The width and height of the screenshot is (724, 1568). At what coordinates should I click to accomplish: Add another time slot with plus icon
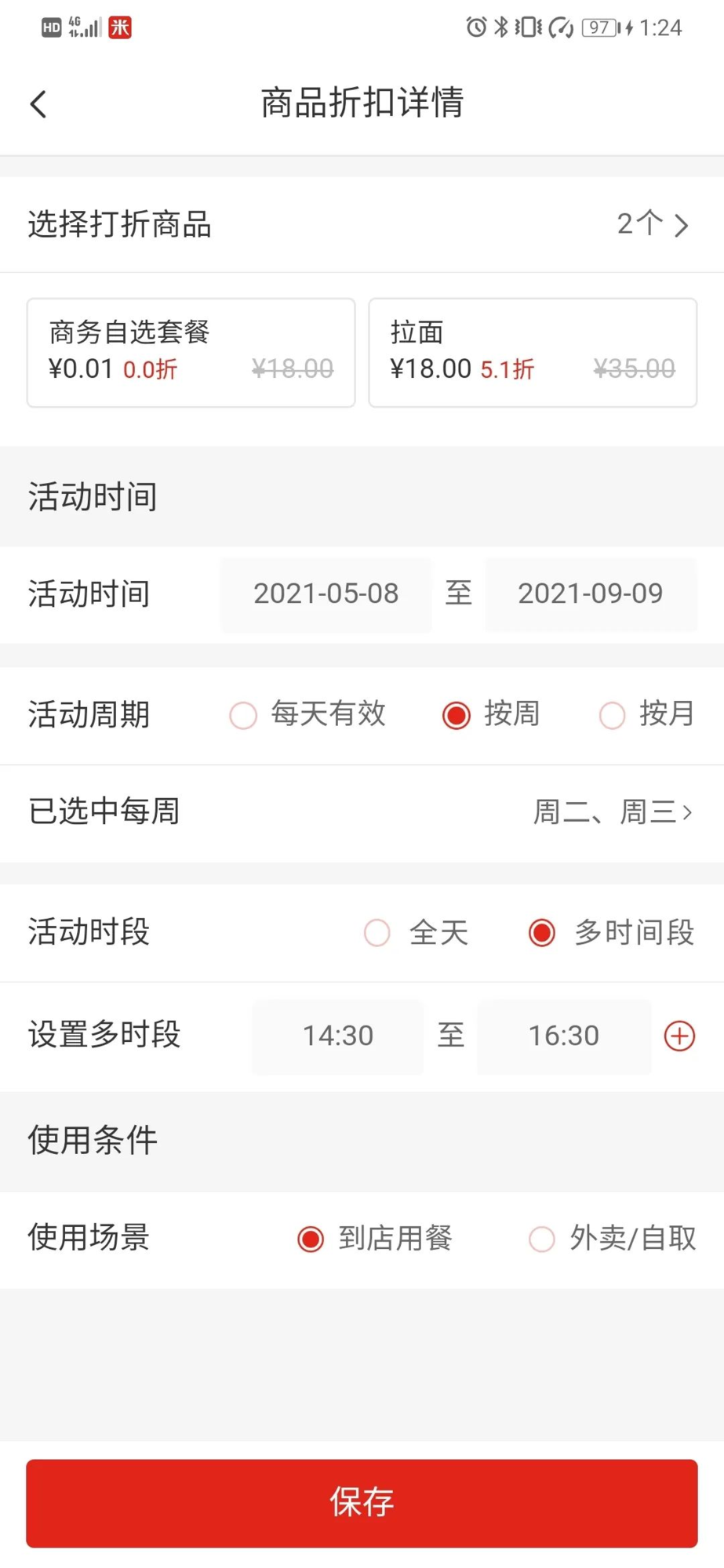(679, 1036)
